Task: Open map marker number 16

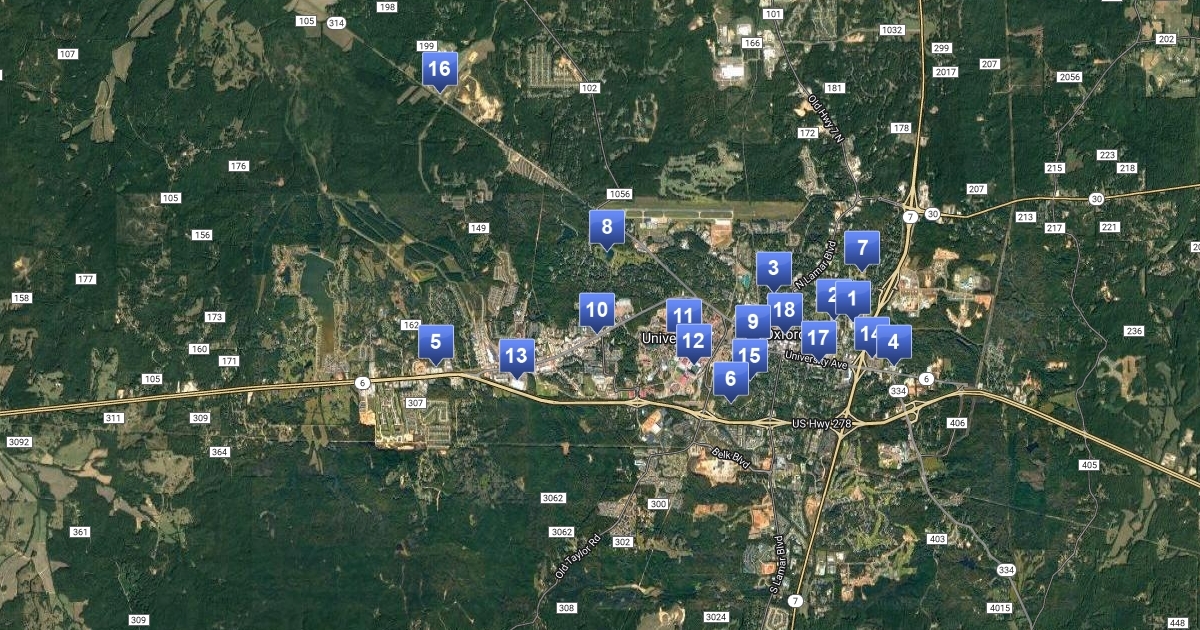Action: pos(439,69)
